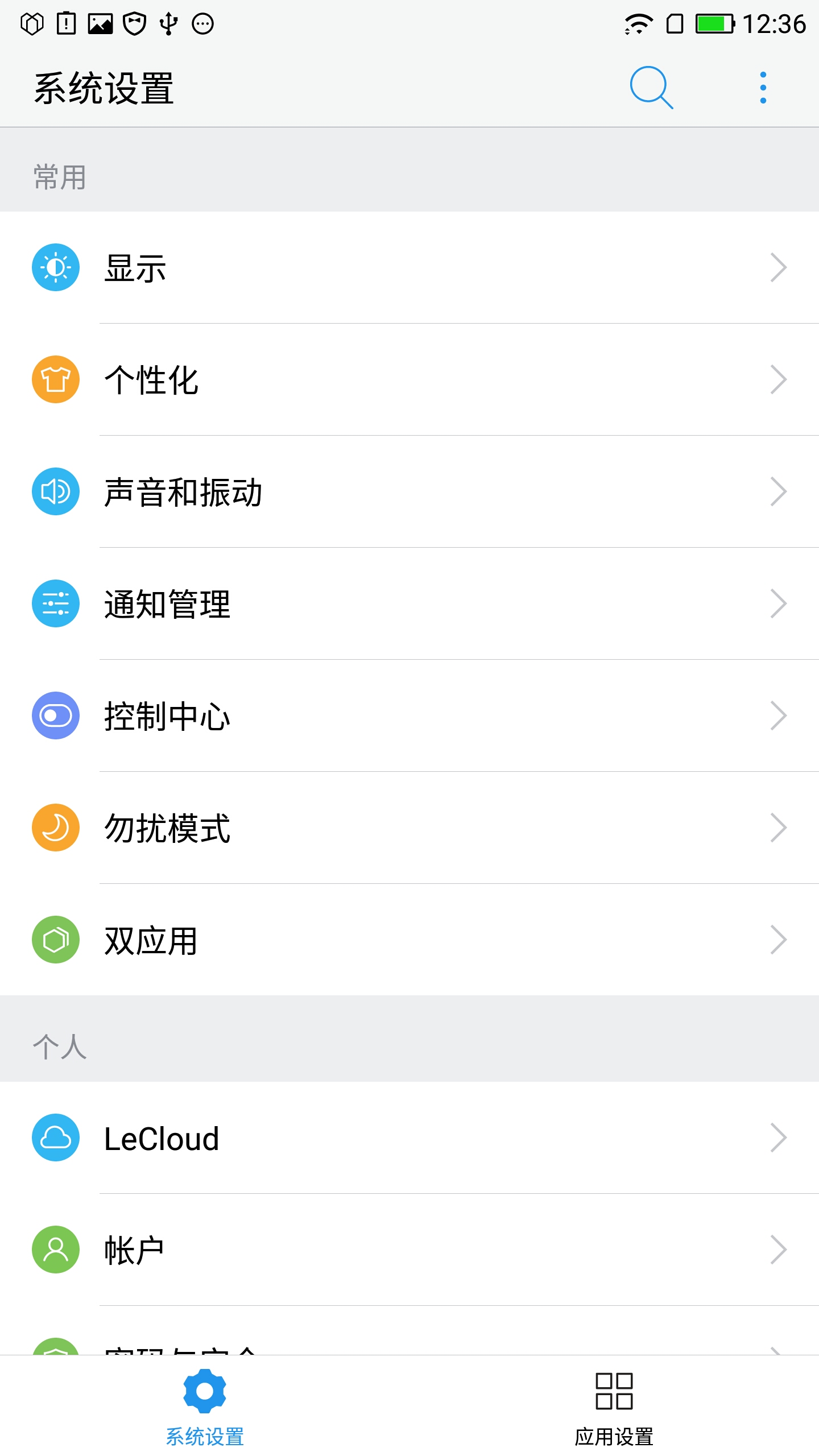Open 勿扰模式 do not disturb settings
This screenshot has height=1456, width=819.
coord(409,828)
